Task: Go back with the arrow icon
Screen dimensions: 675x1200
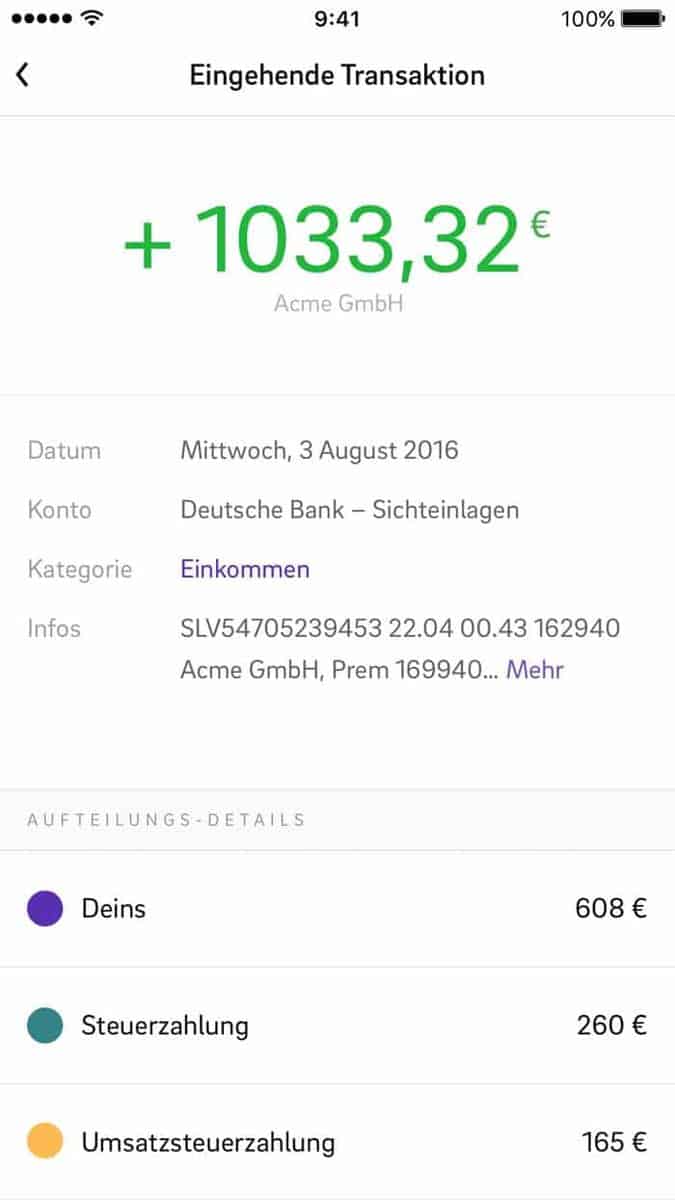Action: (x=23, y=75)
